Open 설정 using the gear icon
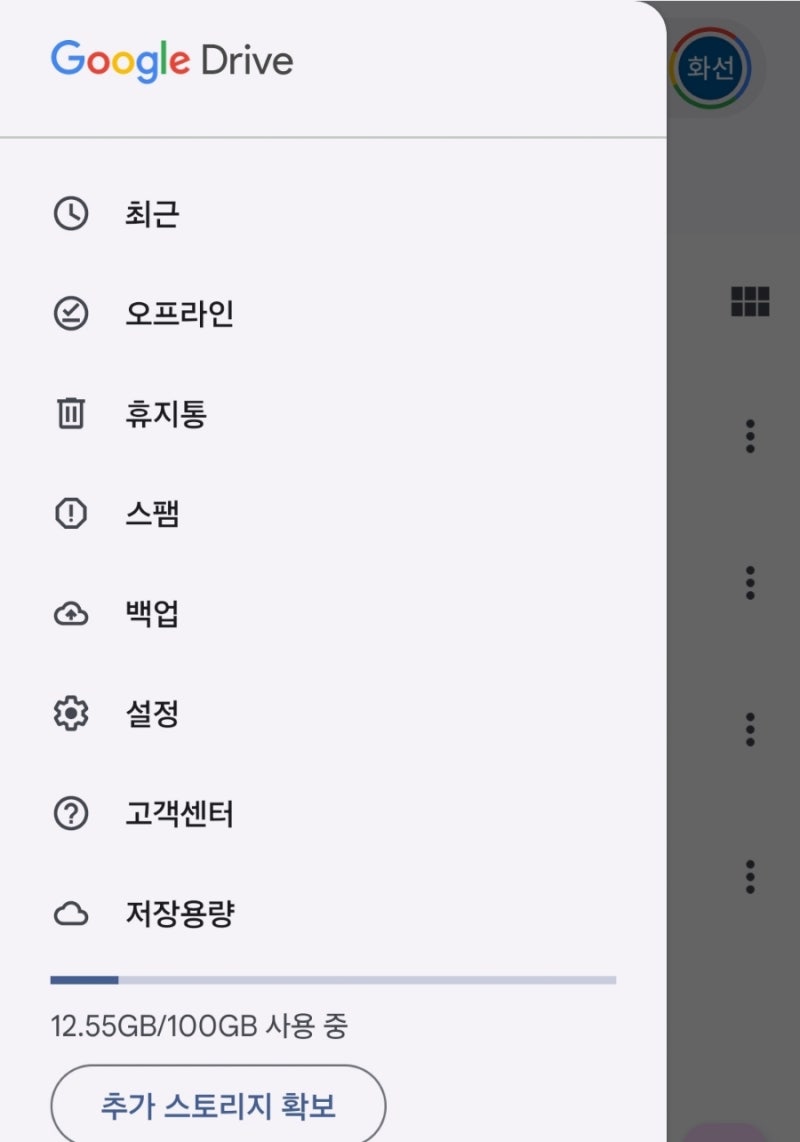 point(70,713)
